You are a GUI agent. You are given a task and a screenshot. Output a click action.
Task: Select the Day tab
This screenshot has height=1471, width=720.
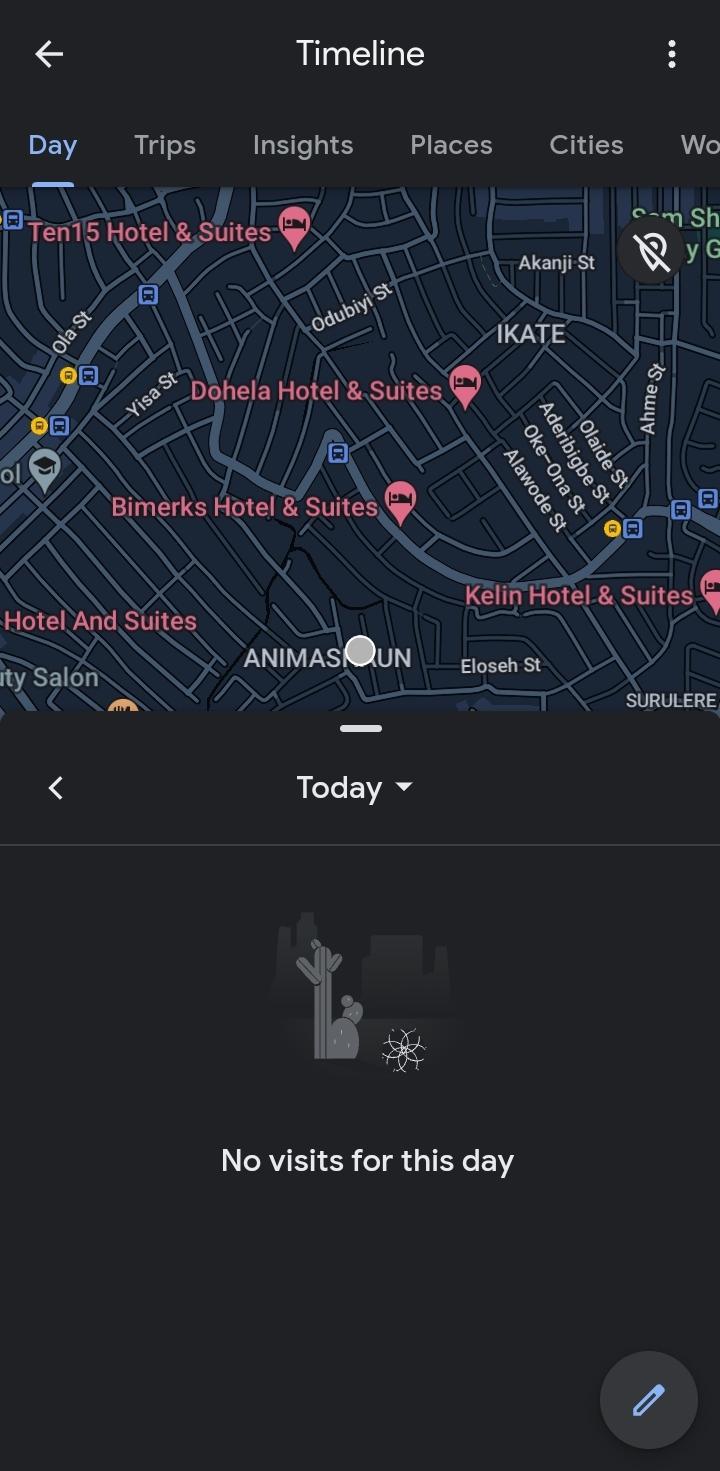[x=53, y=145]
